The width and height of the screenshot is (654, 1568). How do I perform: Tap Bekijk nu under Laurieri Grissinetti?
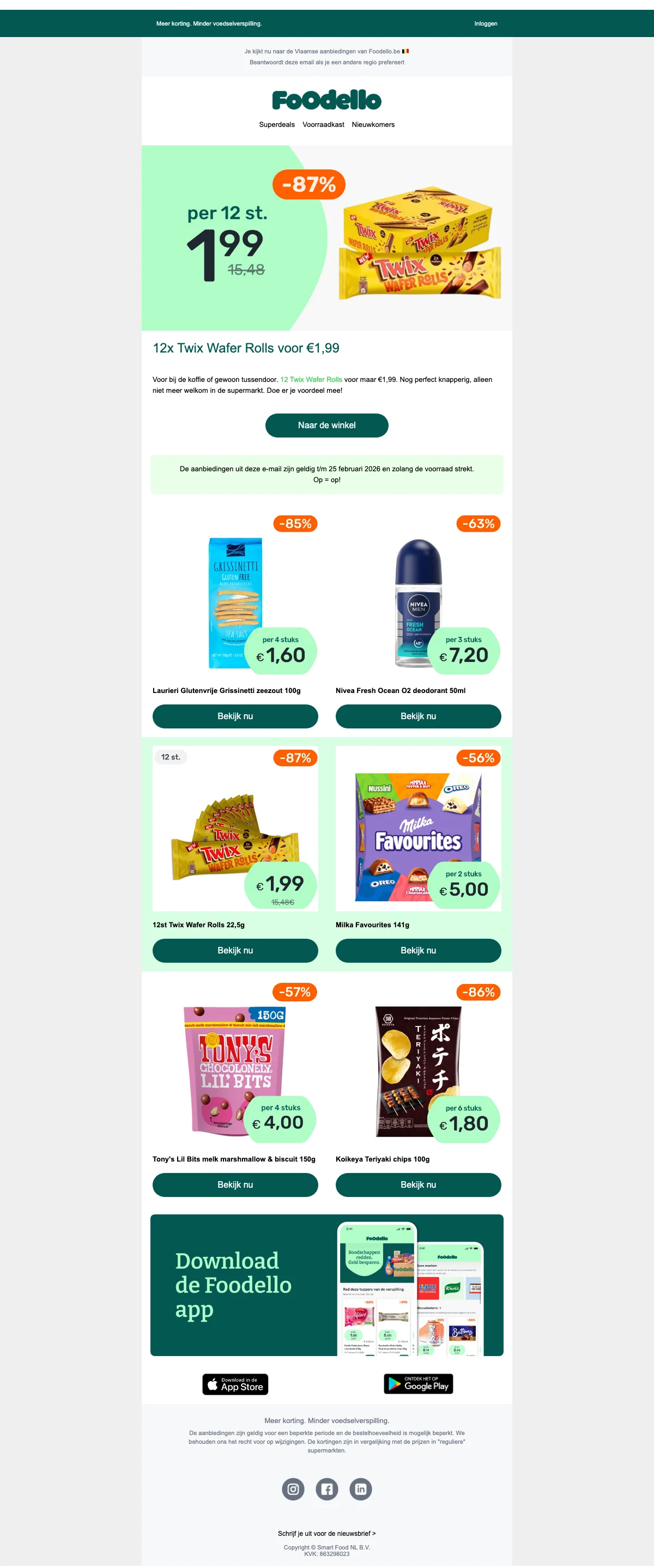point(235,716)
